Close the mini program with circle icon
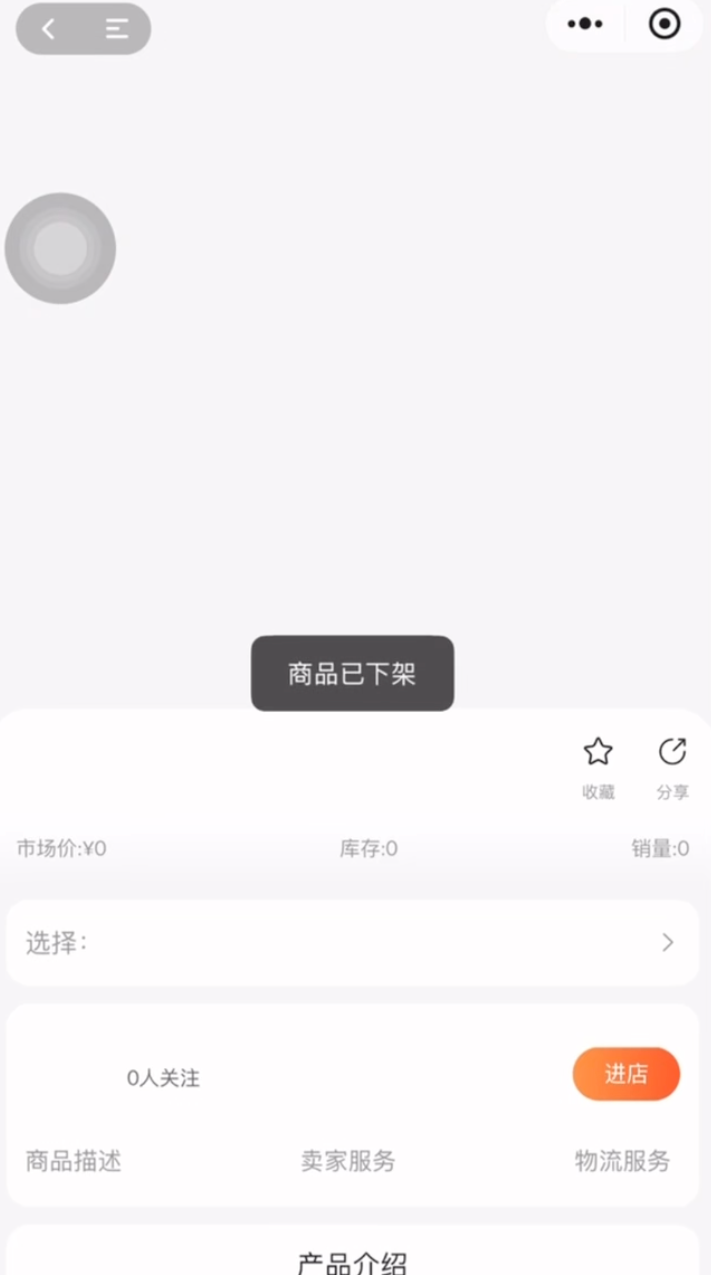Viewport: 712px width, 1276px height. click(x=665, y=24)
